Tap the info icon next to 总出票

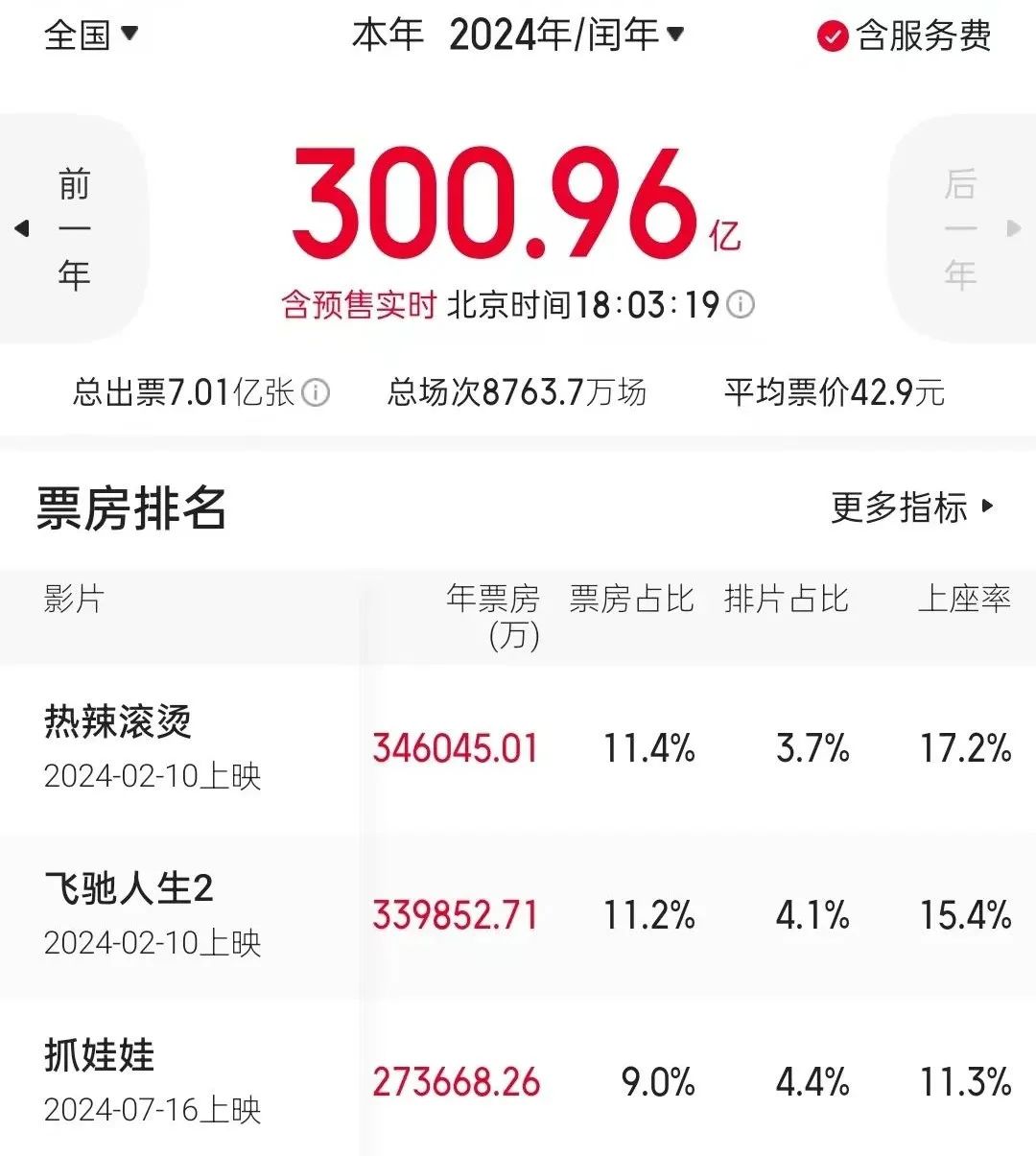(x=316, y=392)
